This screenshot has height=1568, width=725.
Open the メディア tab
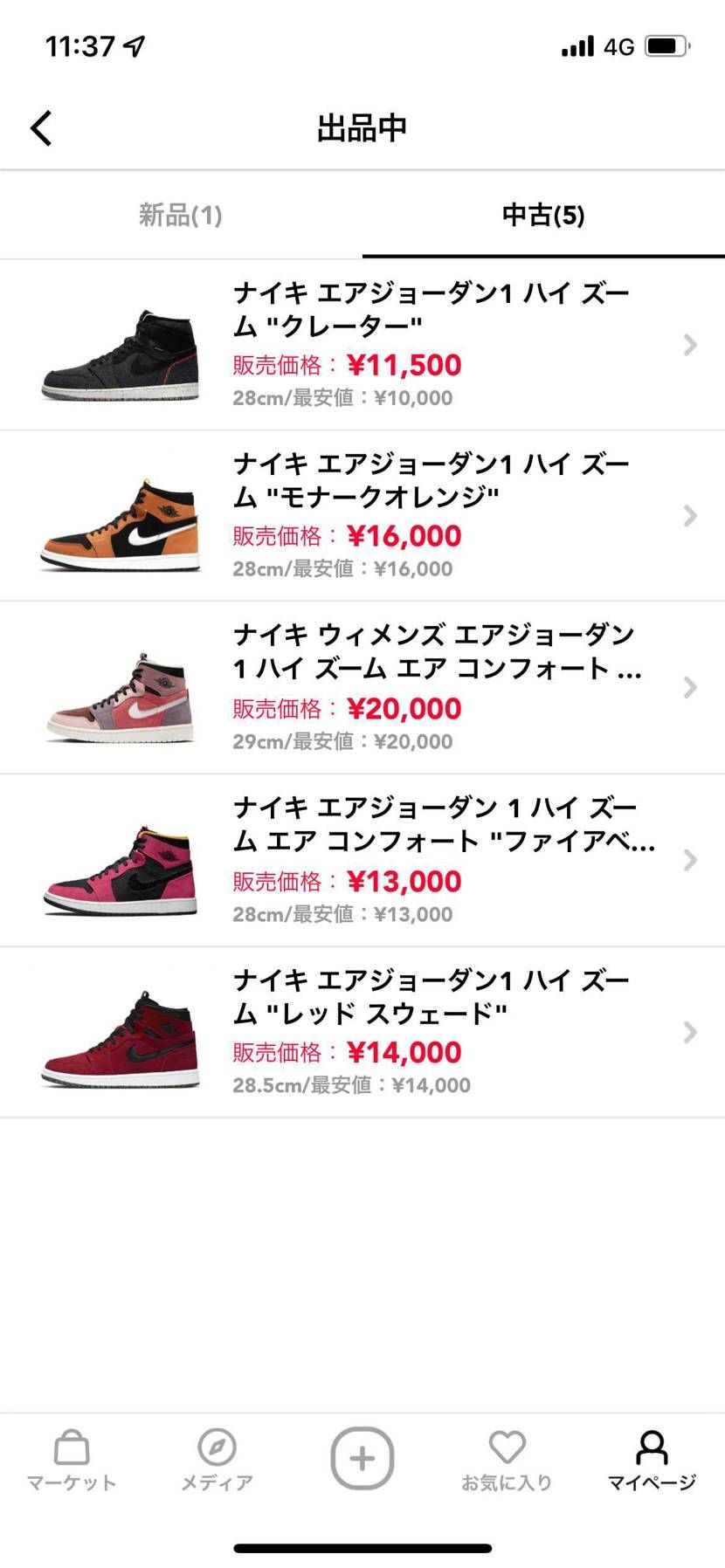tap(217, 1461)
